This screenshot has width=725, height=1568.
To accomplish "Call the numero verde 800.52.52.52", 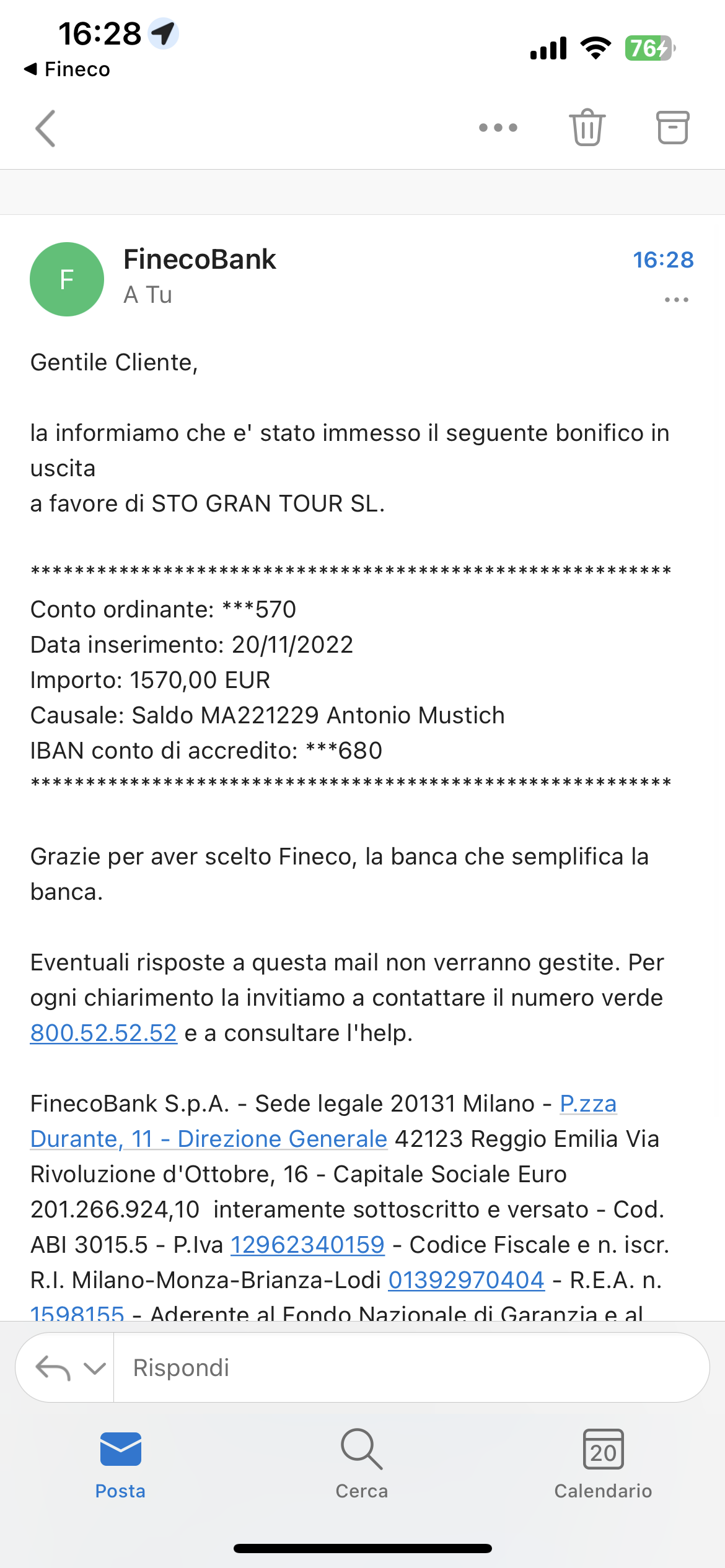I will point(103,1034).
